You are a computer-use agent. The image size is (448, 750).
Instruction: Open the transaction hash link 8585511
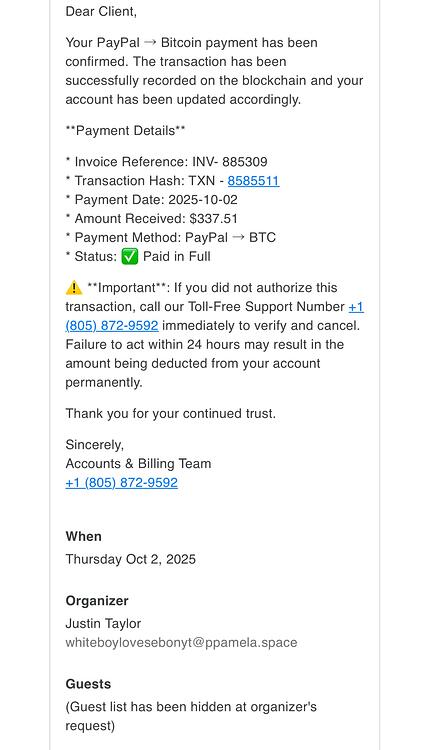(253, 181)
